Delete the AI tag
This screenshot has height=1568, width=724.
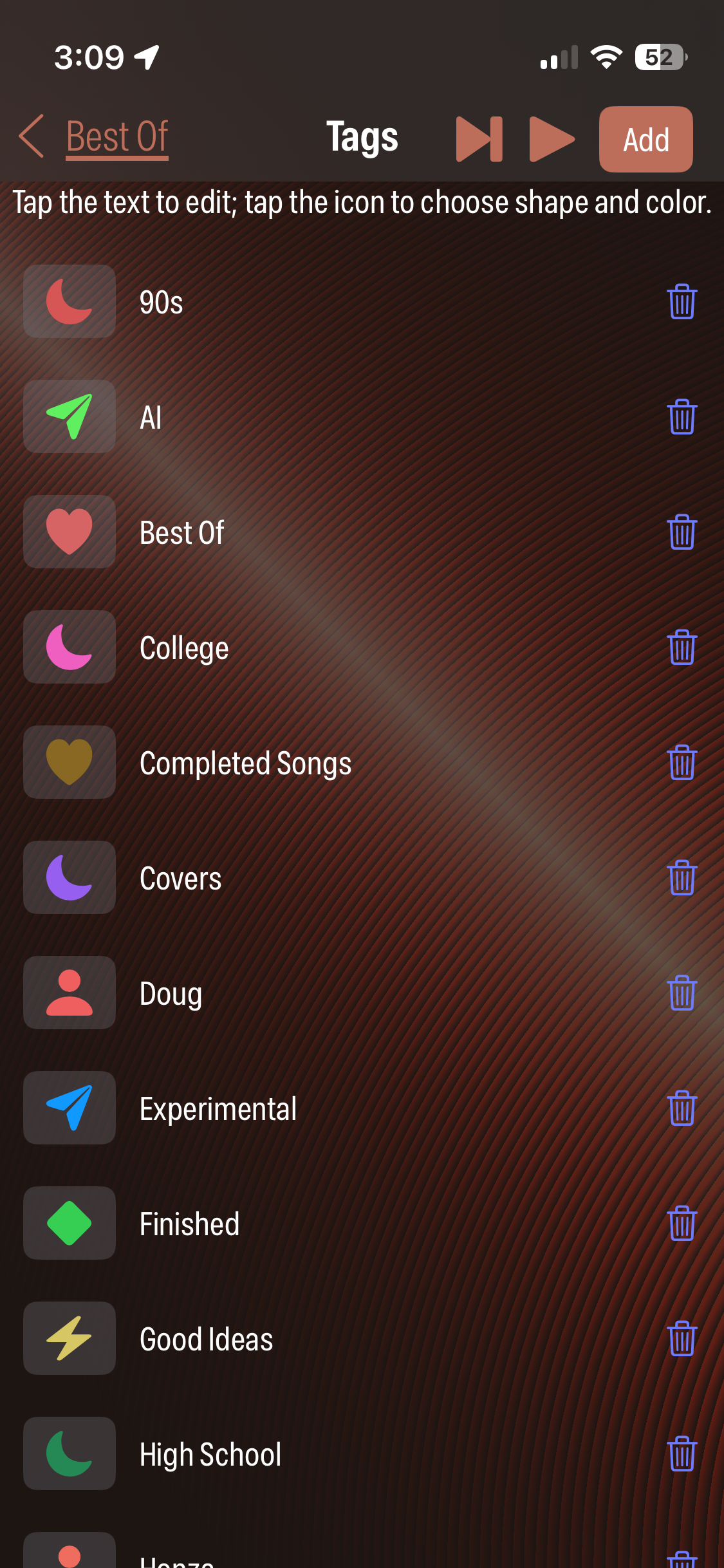(x=682, y=416)
